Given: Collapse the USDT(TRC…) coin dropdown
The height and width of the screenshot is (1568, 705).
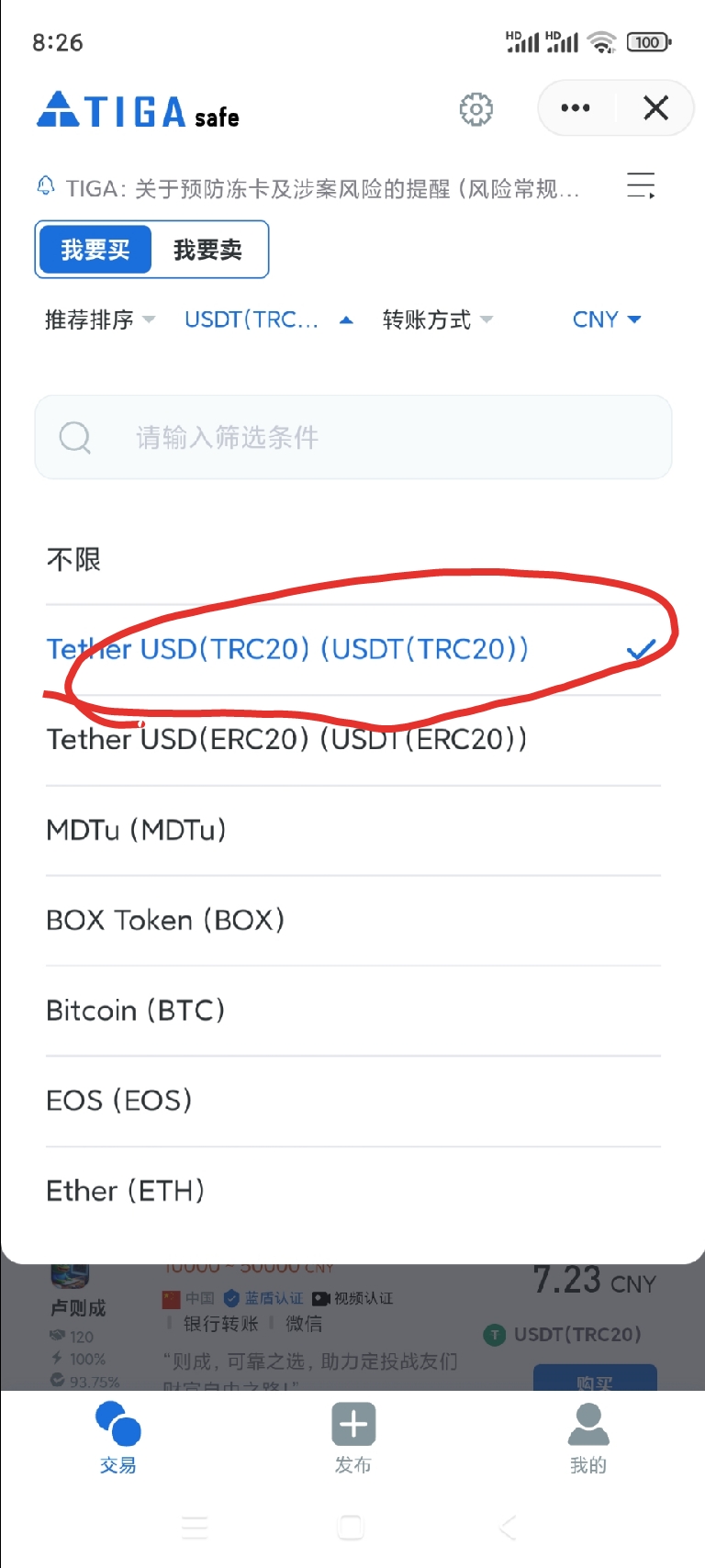Looking at the screenshot, I should coord(268,319).
